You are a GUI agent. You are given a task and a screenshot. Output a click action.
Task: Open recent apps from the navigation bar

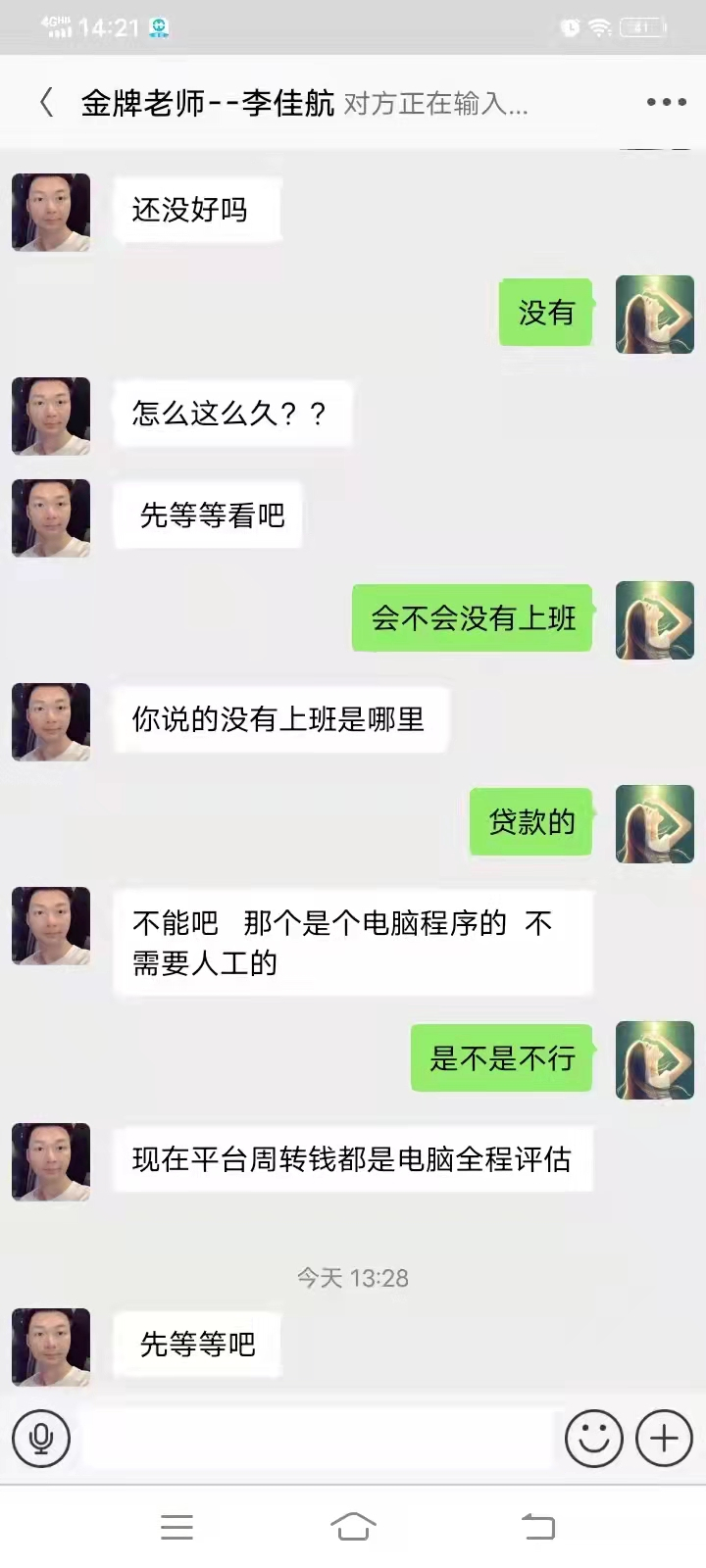click(176, 1526)
